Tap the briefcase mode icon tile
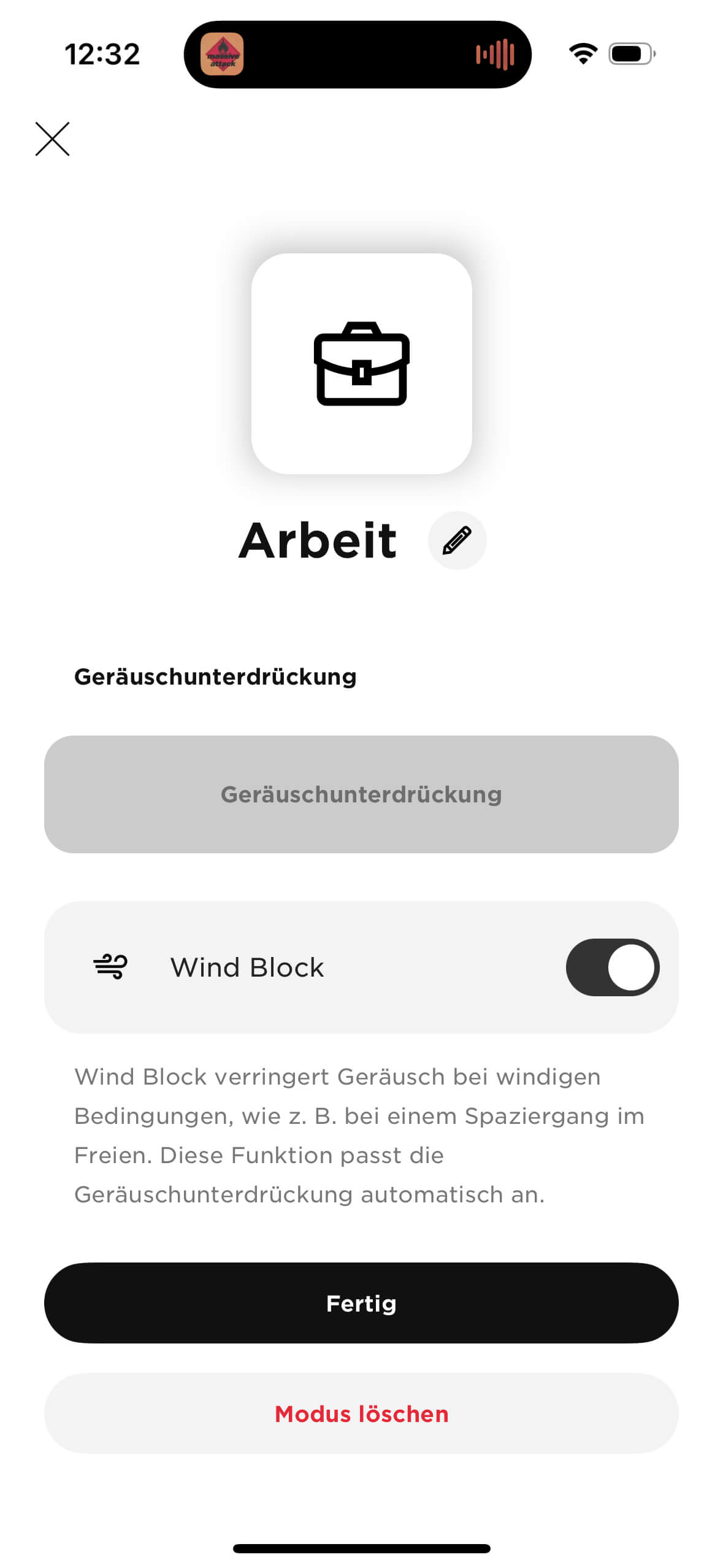Screen dimensions: 723x1568 coord(361,363)
